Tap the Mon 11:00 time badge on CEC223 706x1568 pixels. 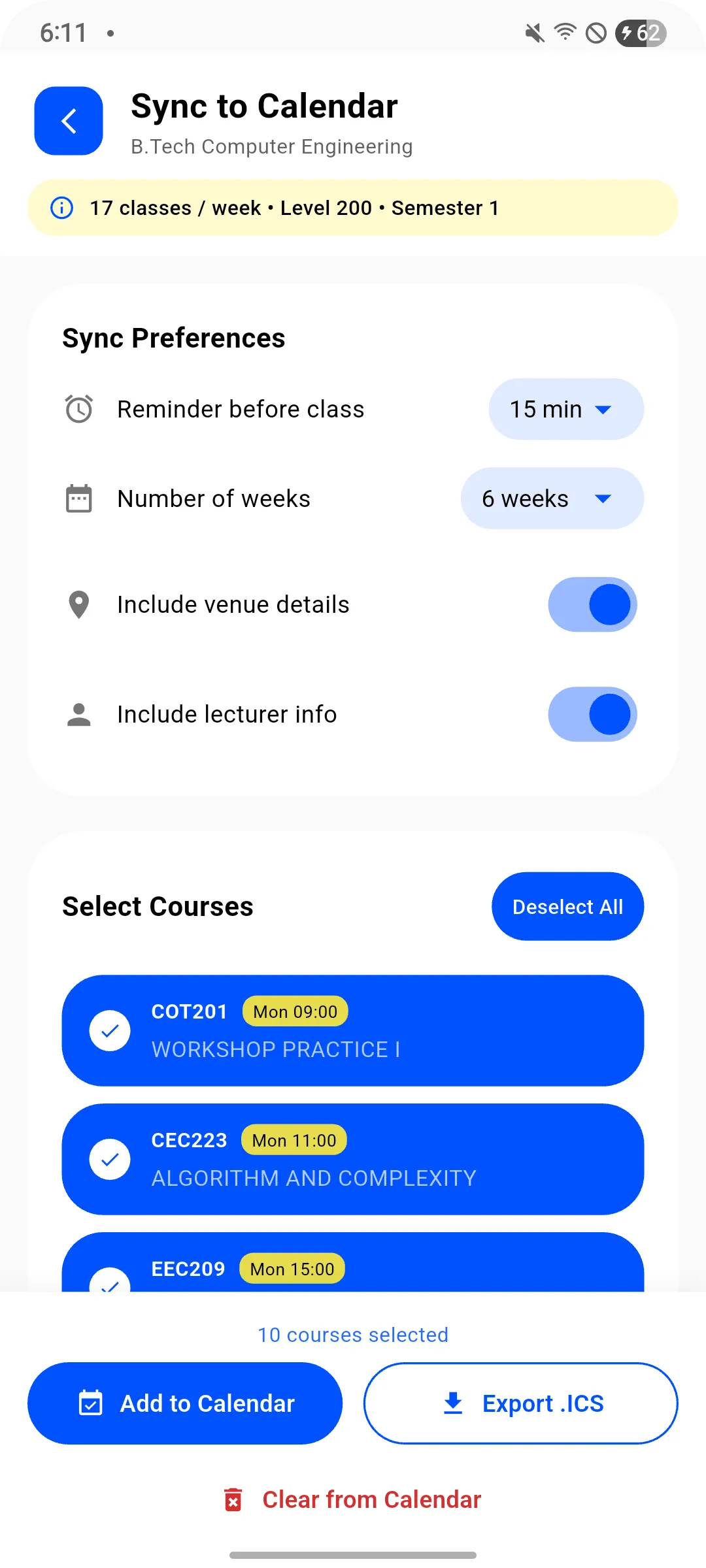pyautogui.click(x=294, y=1140)
